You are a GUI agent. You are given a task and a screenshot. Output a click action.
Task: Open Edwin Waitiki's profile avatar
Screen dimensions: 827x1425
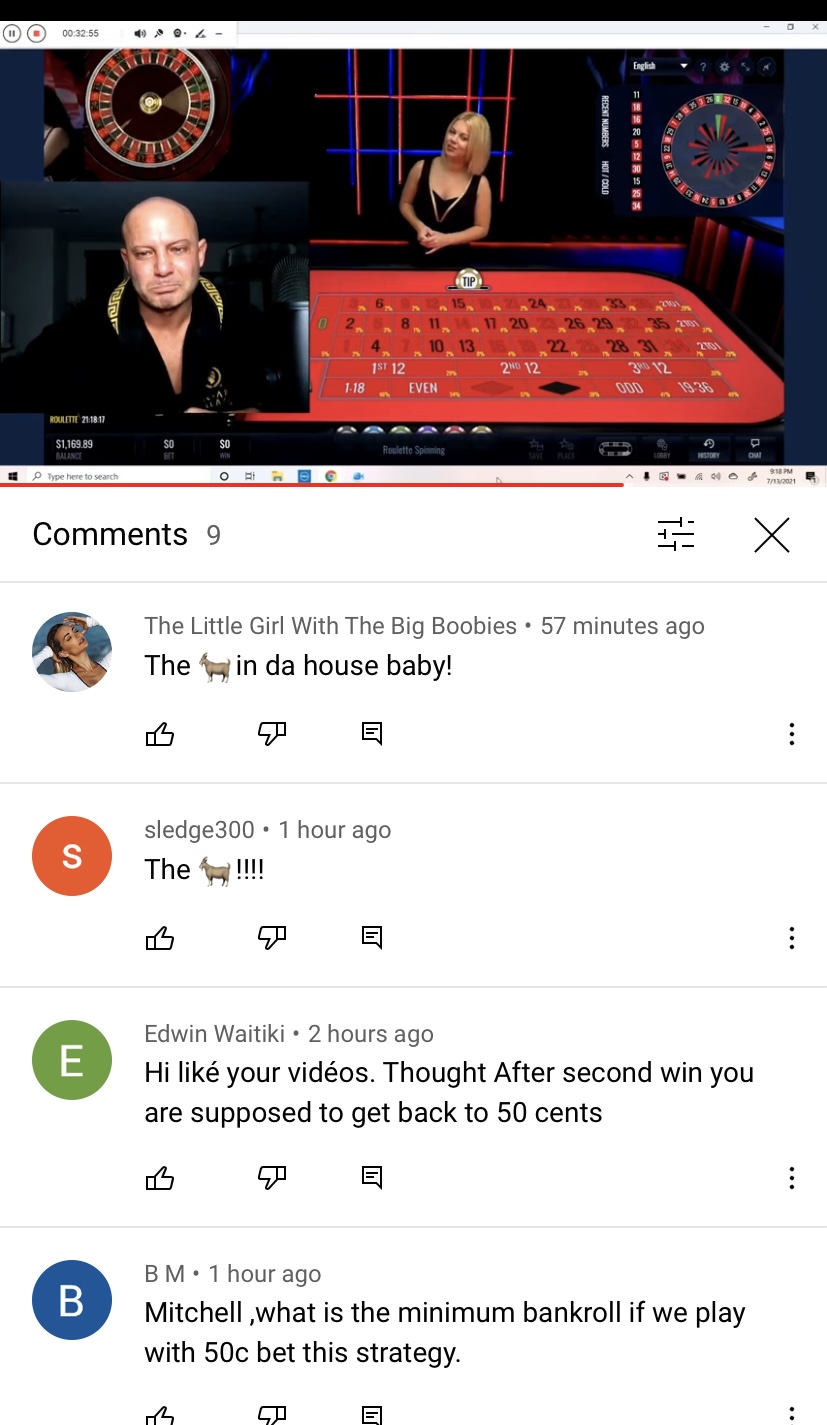pyautogui.click(x=72, y=1060)
